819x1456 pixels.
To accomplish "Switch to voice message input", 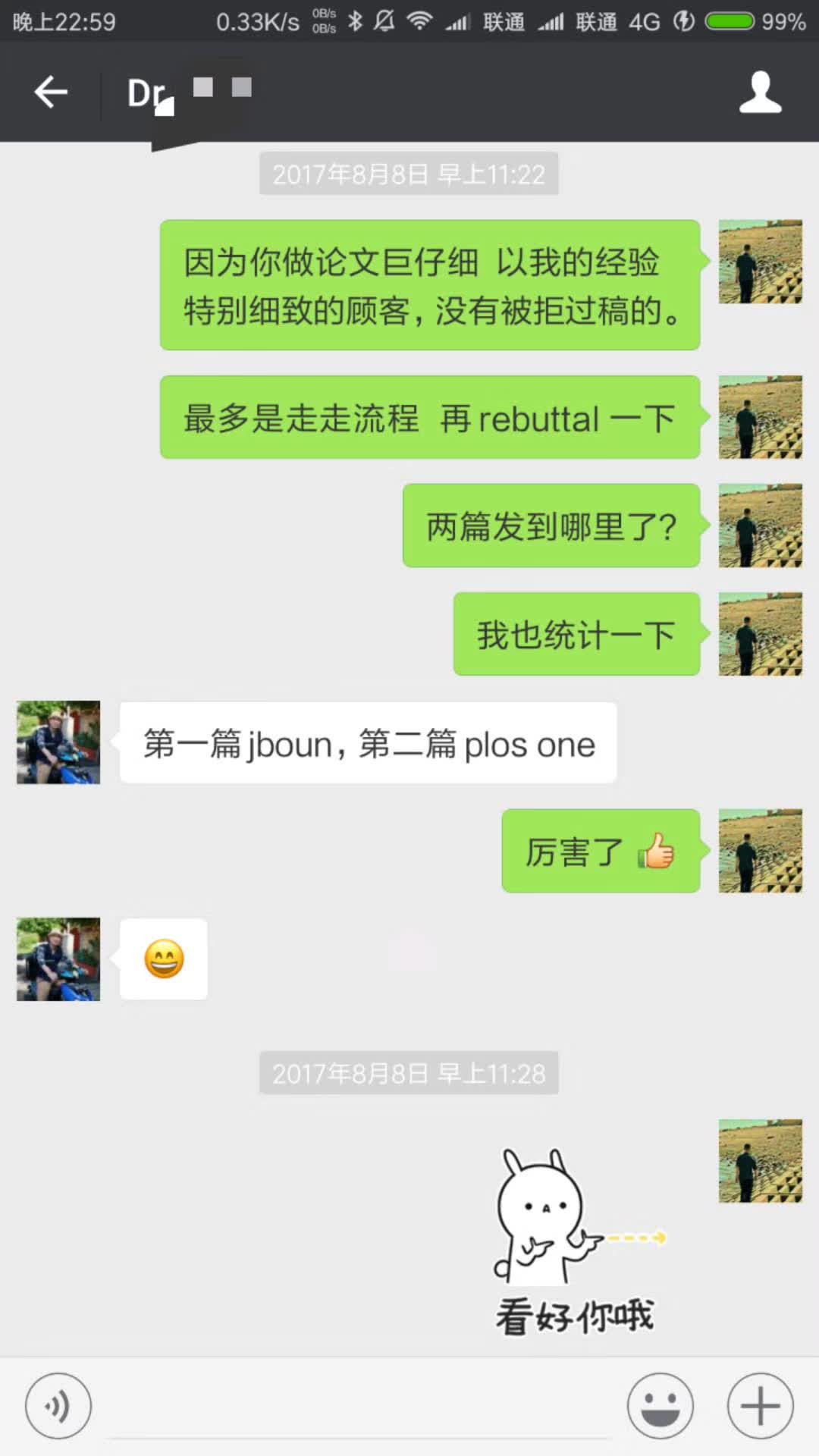I will point(58,1406).
